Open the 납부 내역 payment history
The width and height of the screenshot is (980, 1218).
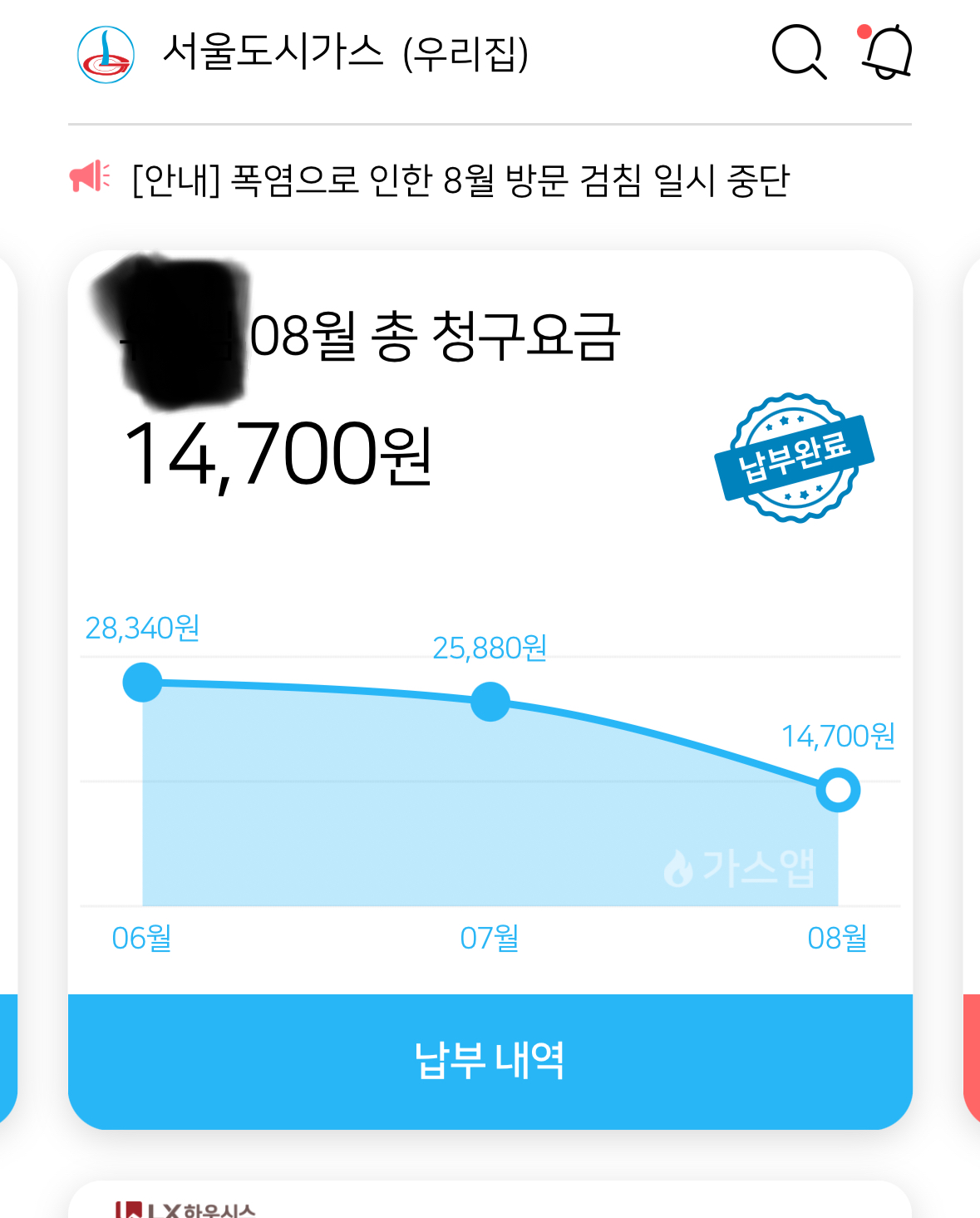(490, 1061)
